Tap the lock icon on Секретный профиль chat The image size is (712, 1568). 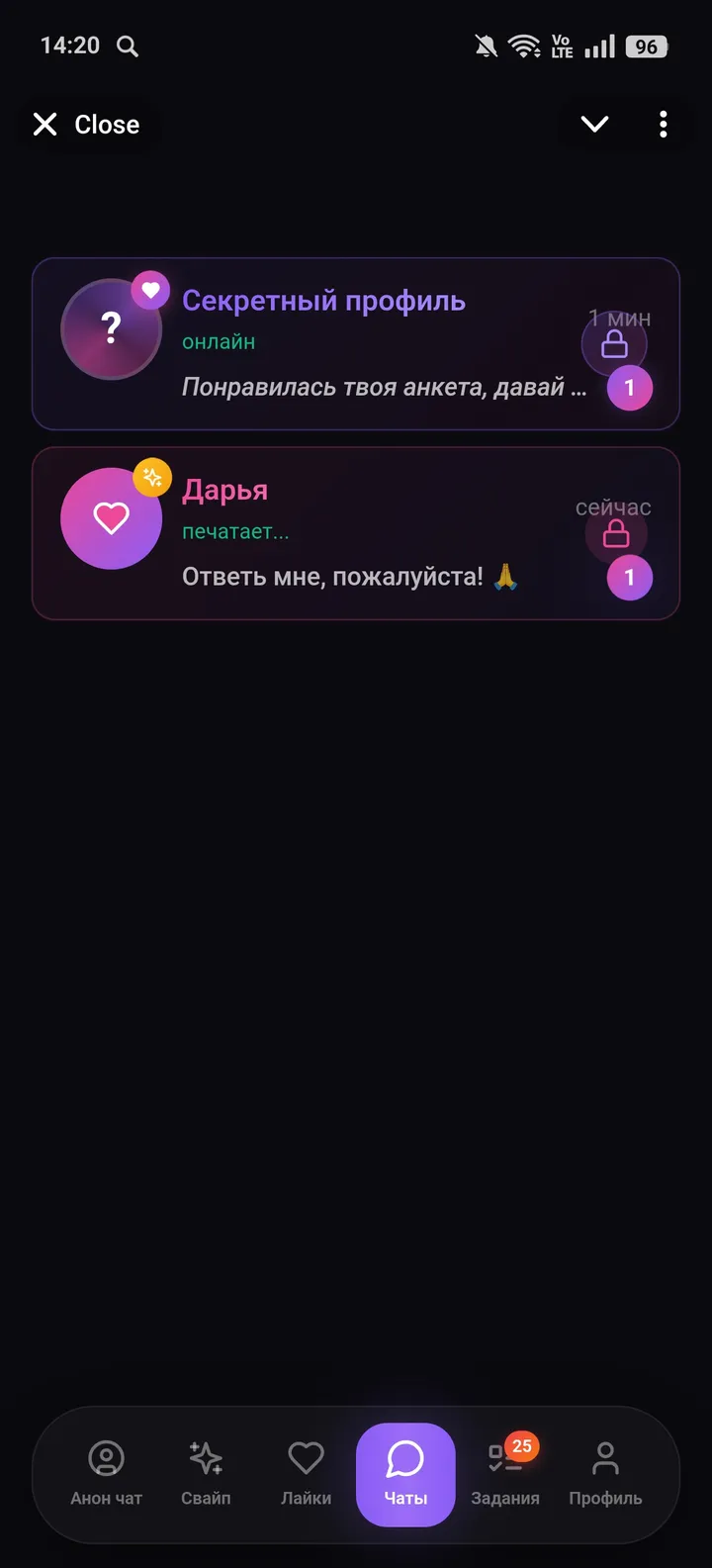point(613,343)
